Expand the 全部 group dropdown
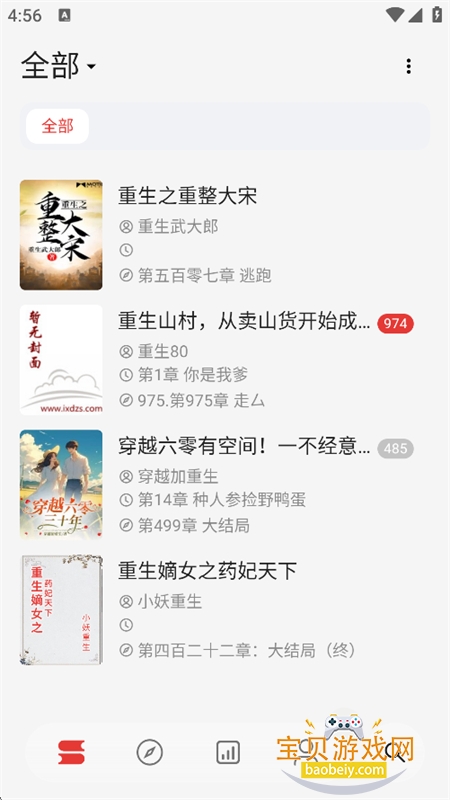The image size is (450, 800). [x=59, y=66]
